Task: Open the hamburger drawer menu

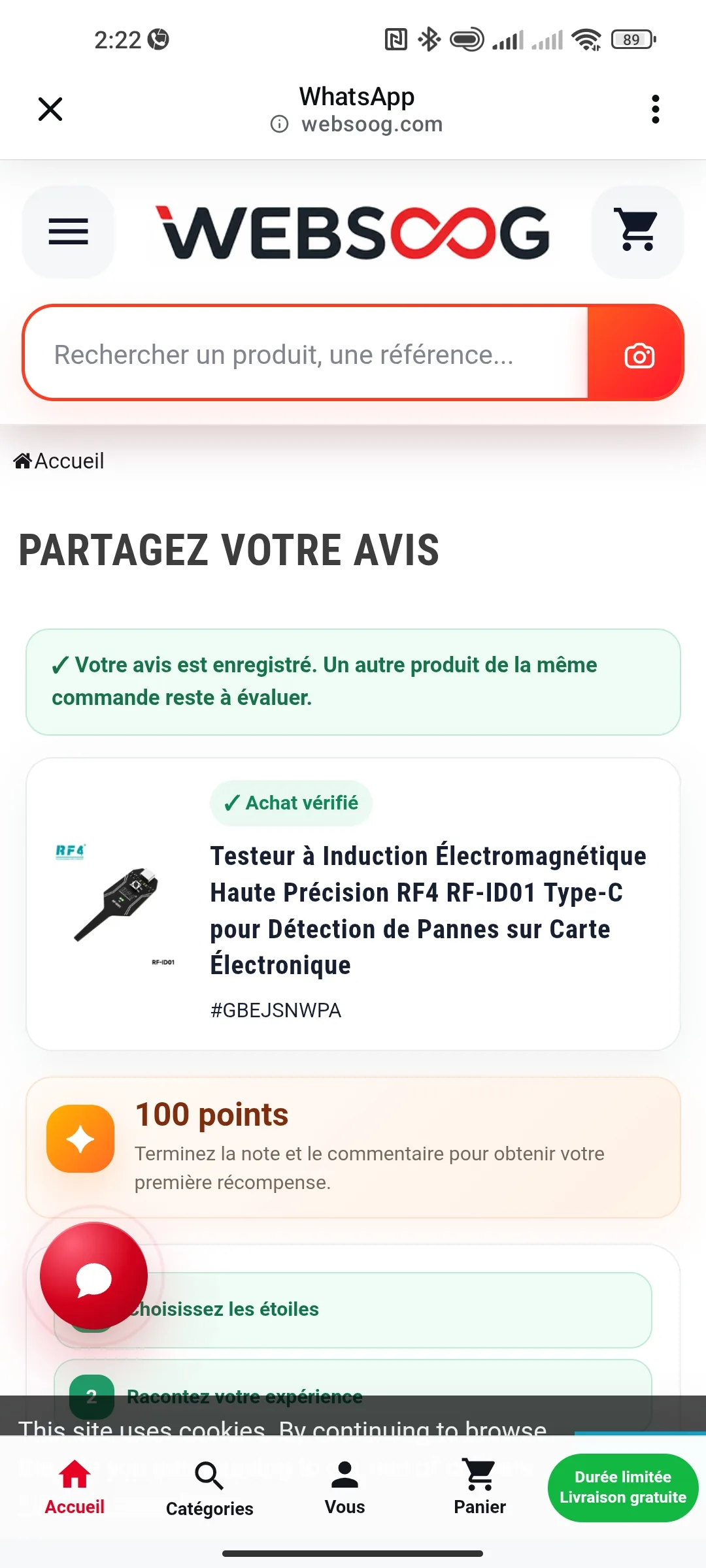Action: point(68,232)
